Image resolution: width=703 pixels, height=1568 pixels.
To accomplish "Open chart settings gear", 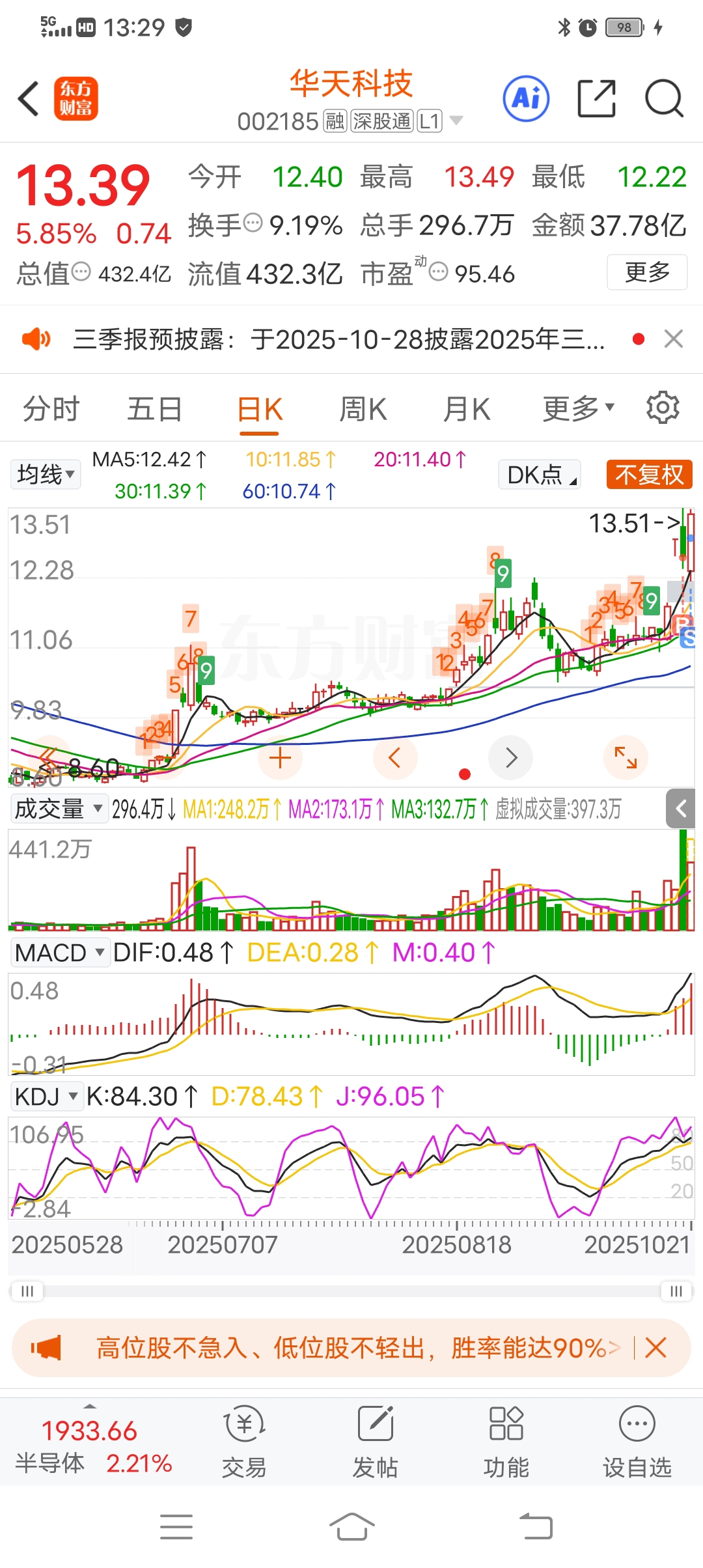I will tap(663, 408).
